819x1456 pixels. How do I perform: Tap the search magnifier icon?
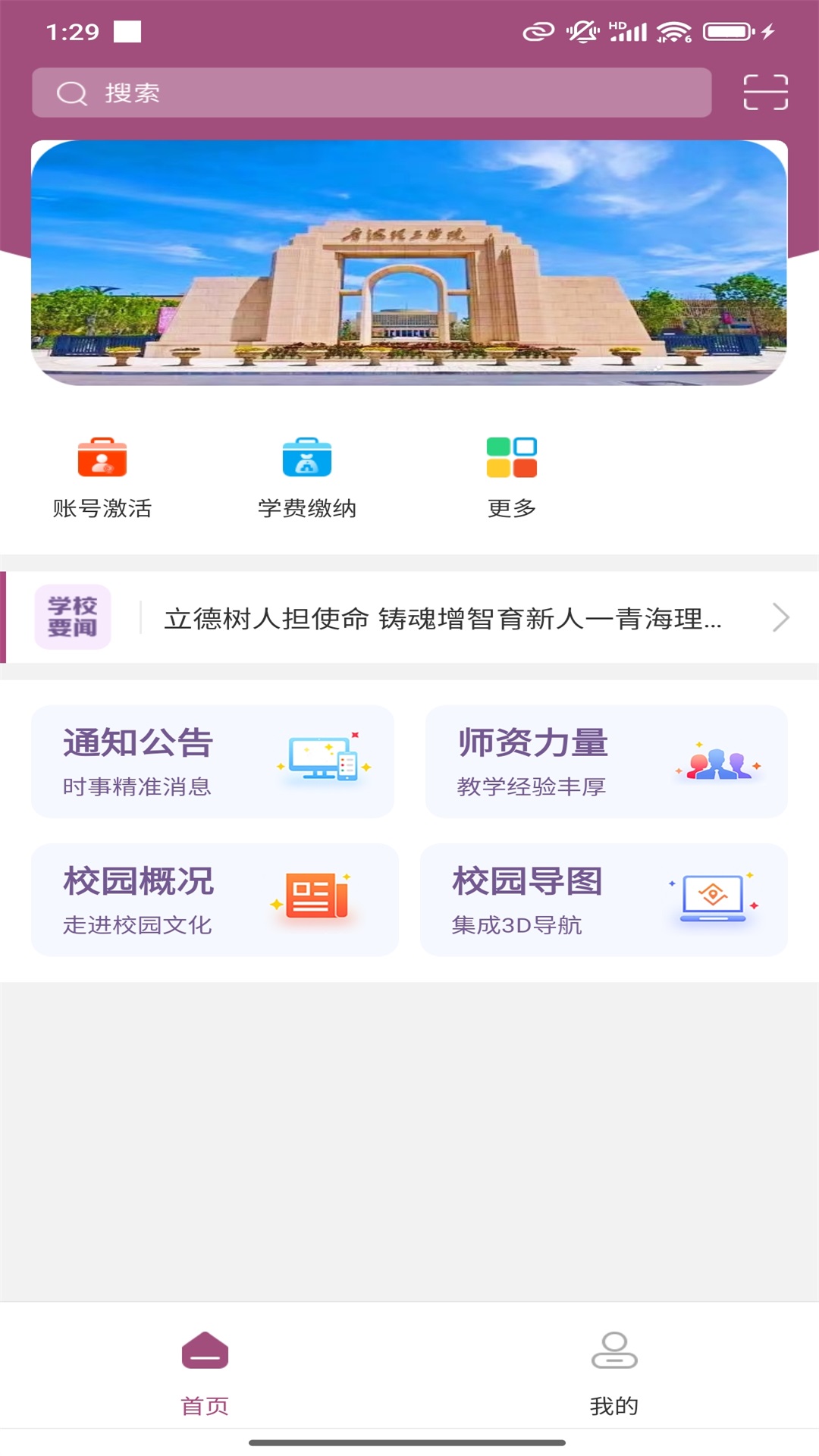pos(71,93)
